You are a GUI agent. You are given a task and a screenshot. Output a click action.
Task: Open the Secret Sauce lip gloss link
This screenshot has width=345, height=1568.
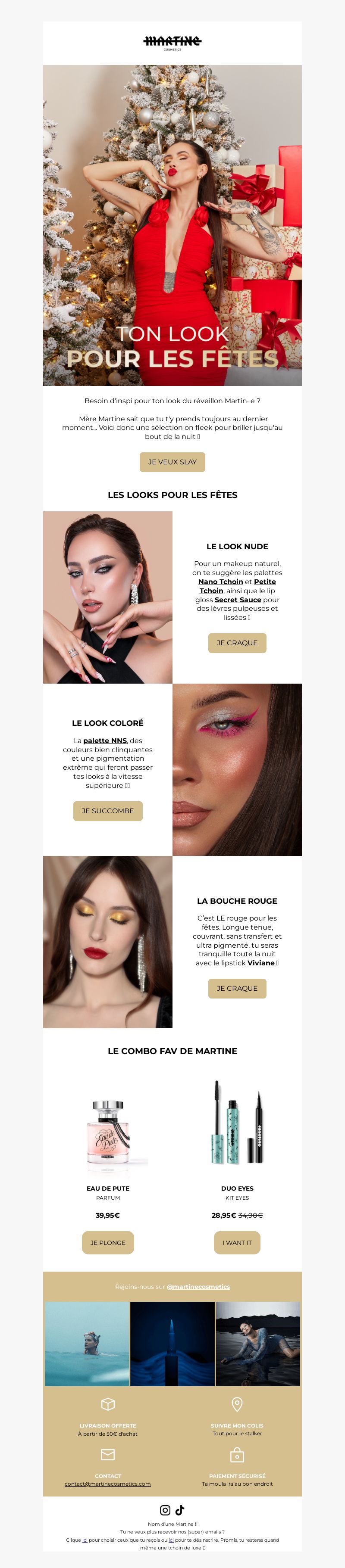[238, 600]
